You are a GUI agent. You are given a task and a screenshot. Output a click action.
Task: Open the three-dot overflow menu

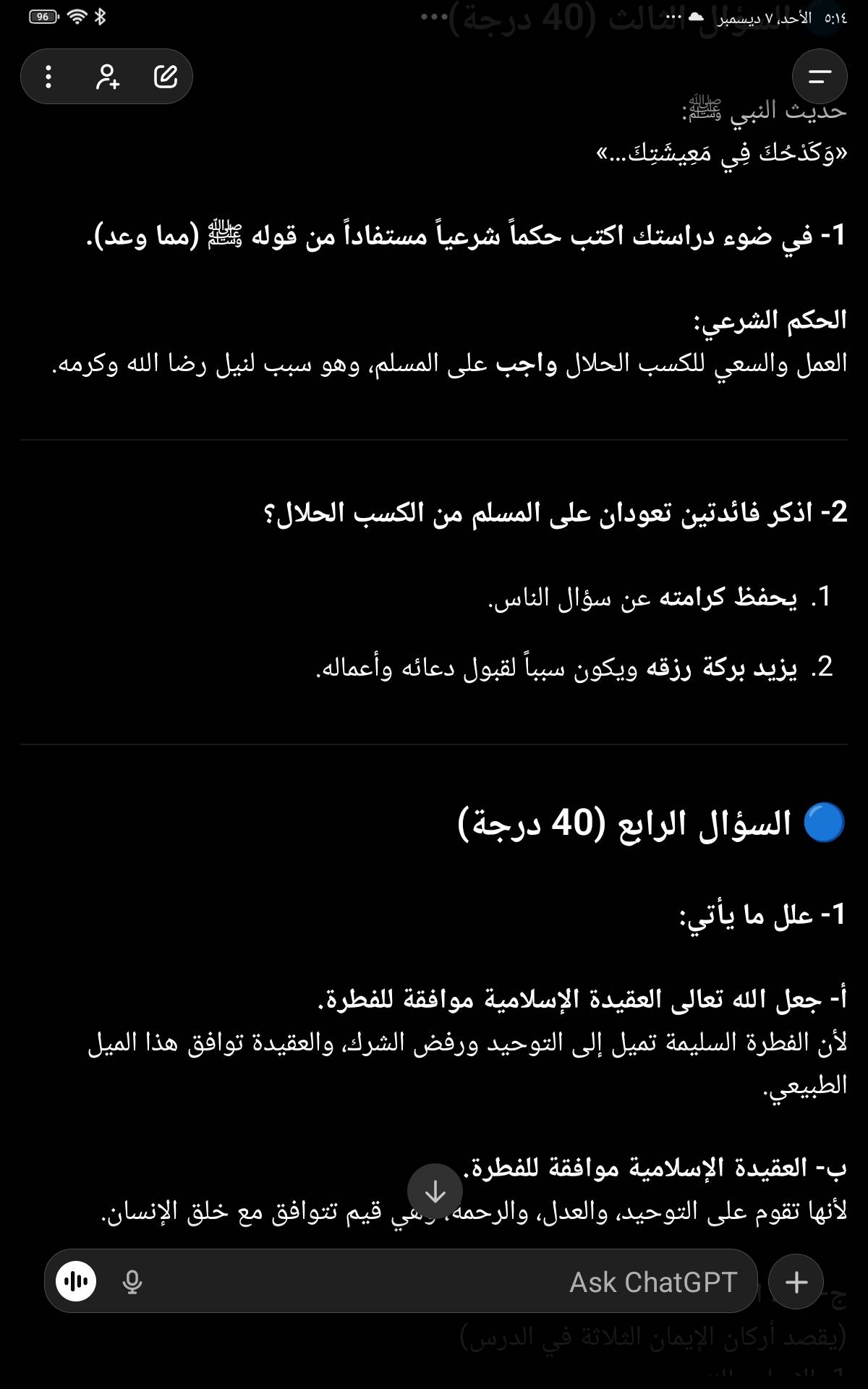click(48, 77)
